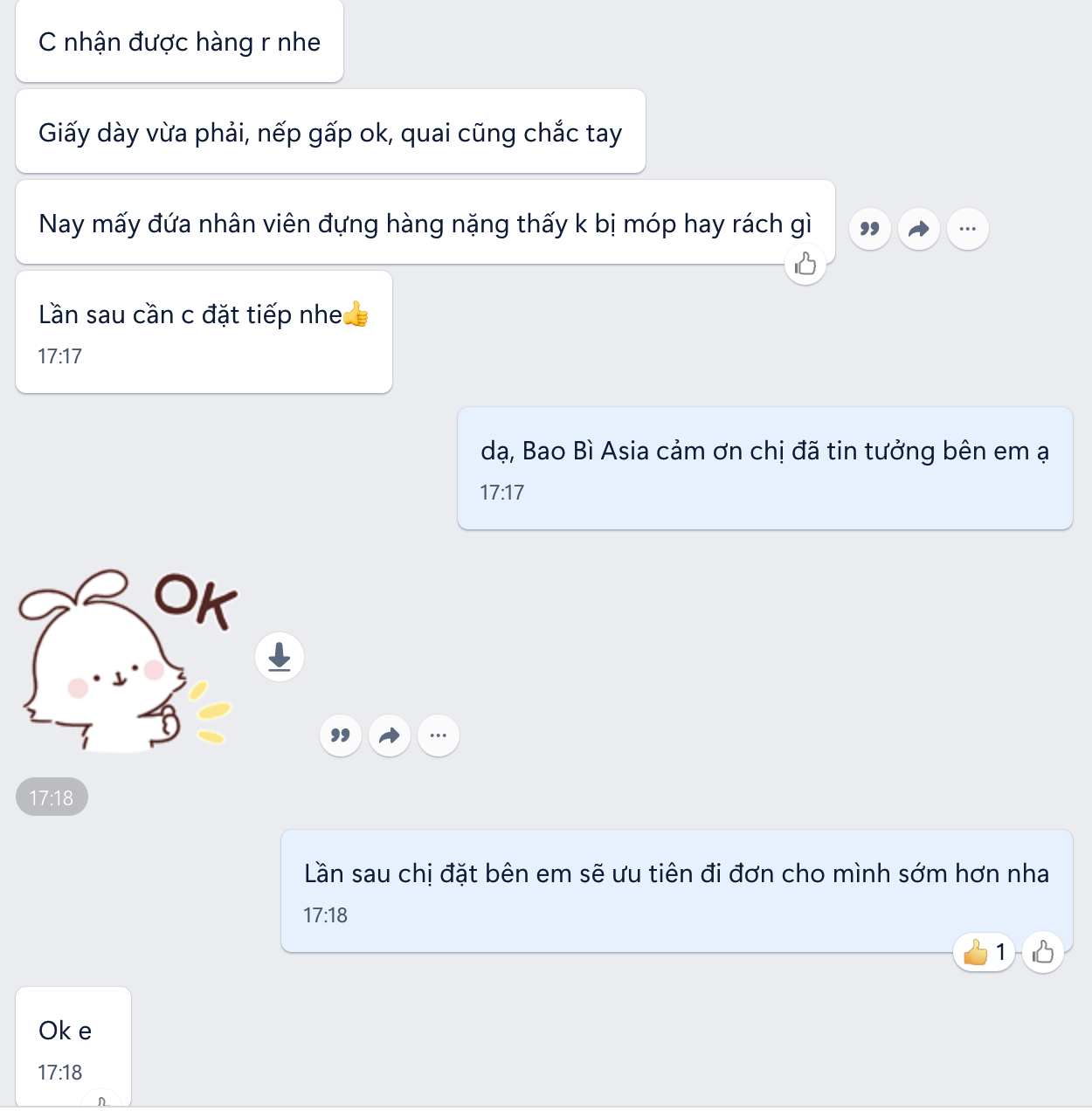Open more options for OK sticker
The image size is (1092, 1111).
point(439,735)
